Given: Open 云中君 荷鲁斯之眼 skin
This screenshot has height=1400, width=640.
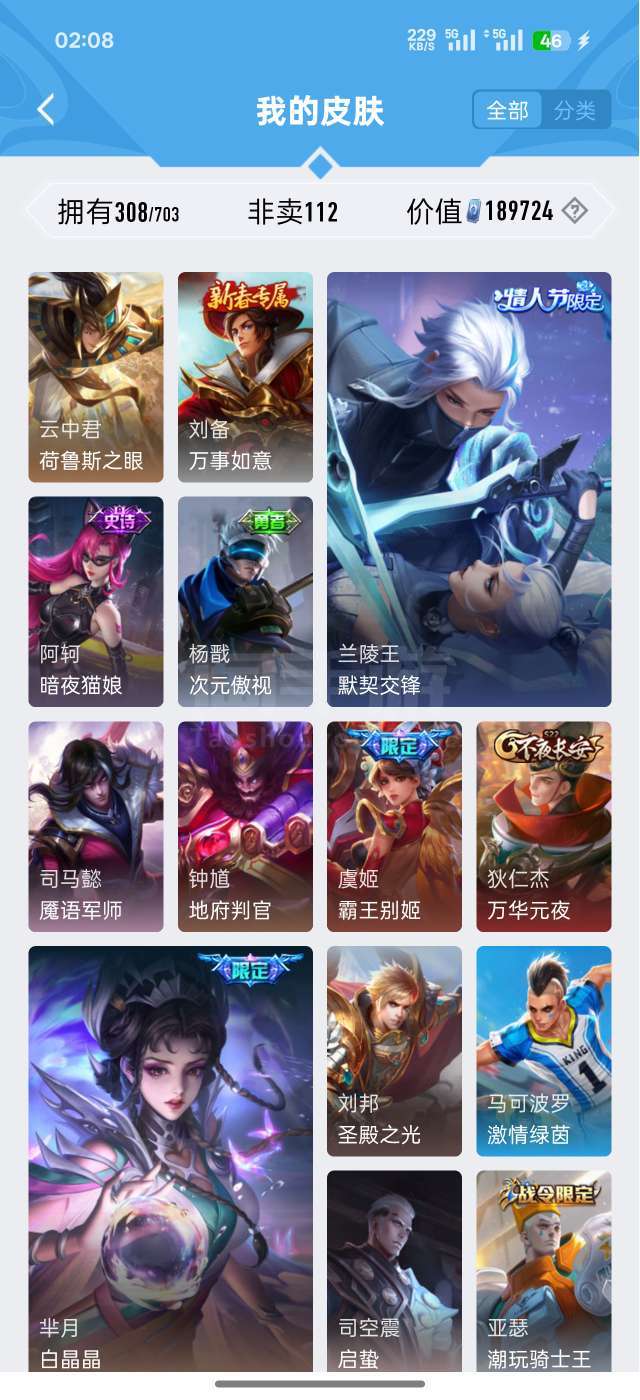Looking at the screenshot, I should 96,377.
